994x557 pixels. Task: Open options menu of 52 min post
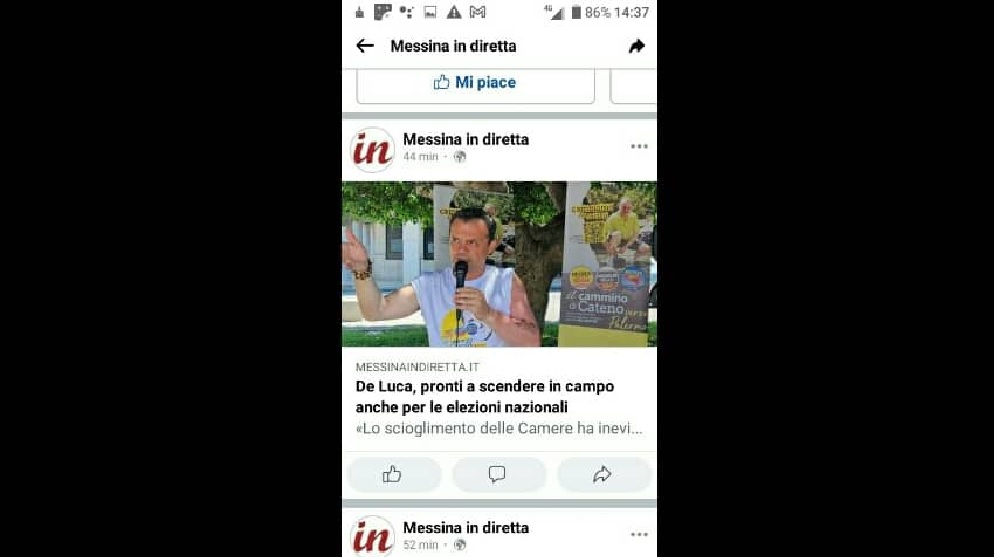coord(639,535)
